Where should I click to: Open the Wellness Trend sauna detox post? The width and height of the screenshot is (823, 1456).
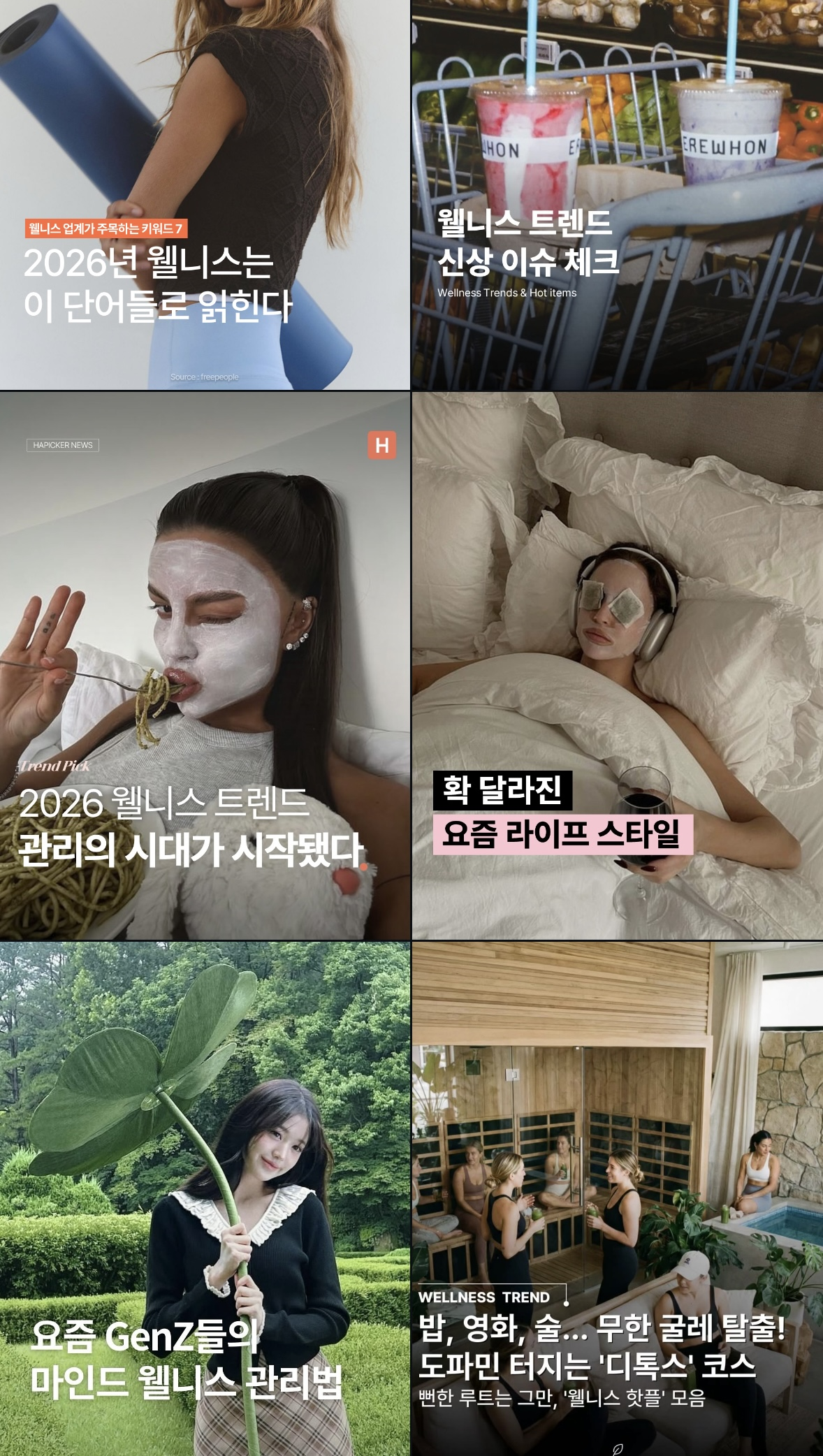pos(617,1198)
